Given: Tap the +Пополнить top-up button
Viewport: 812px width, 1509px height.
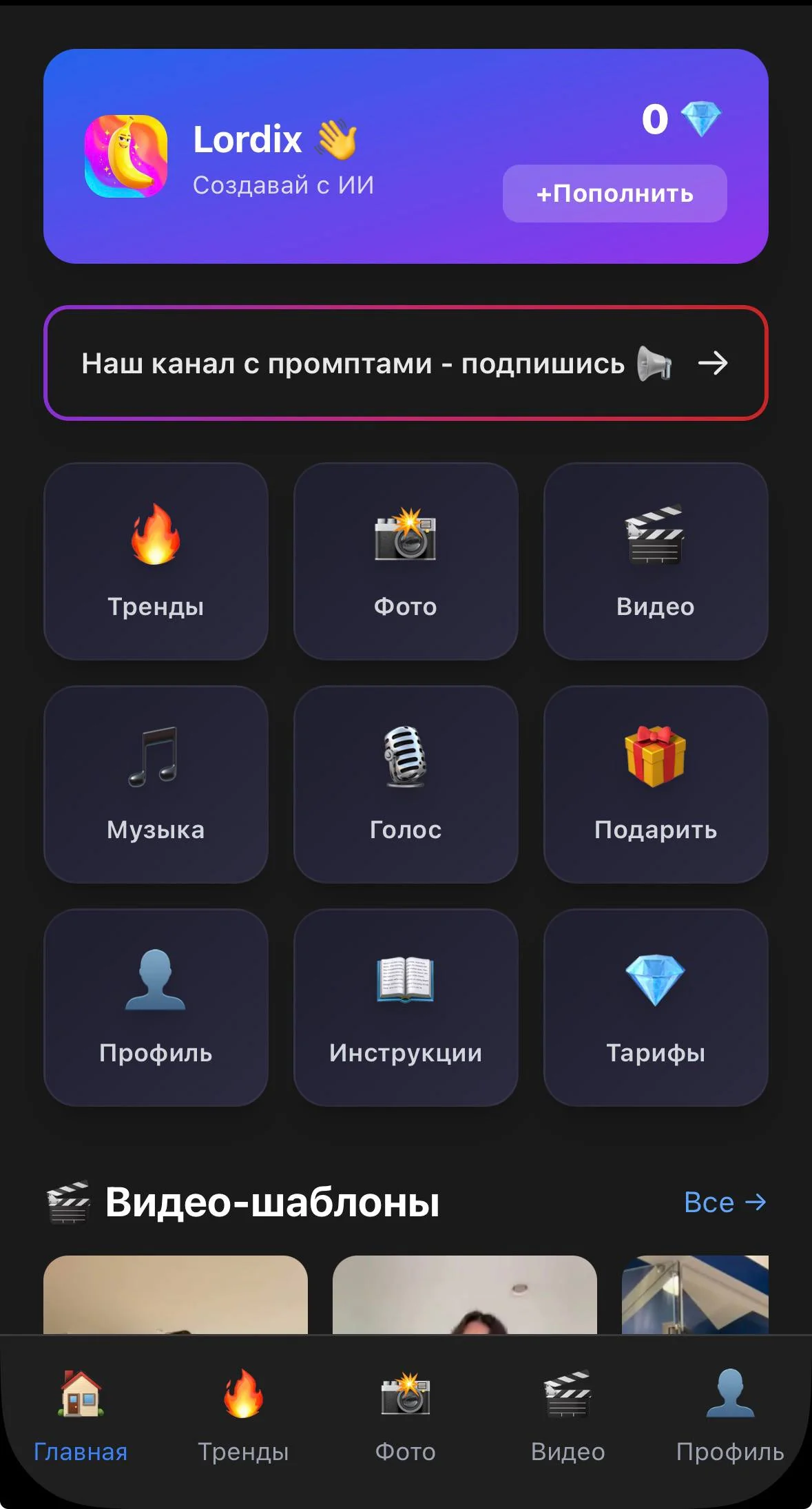Looking at the screenshot, I should point(614,194).
